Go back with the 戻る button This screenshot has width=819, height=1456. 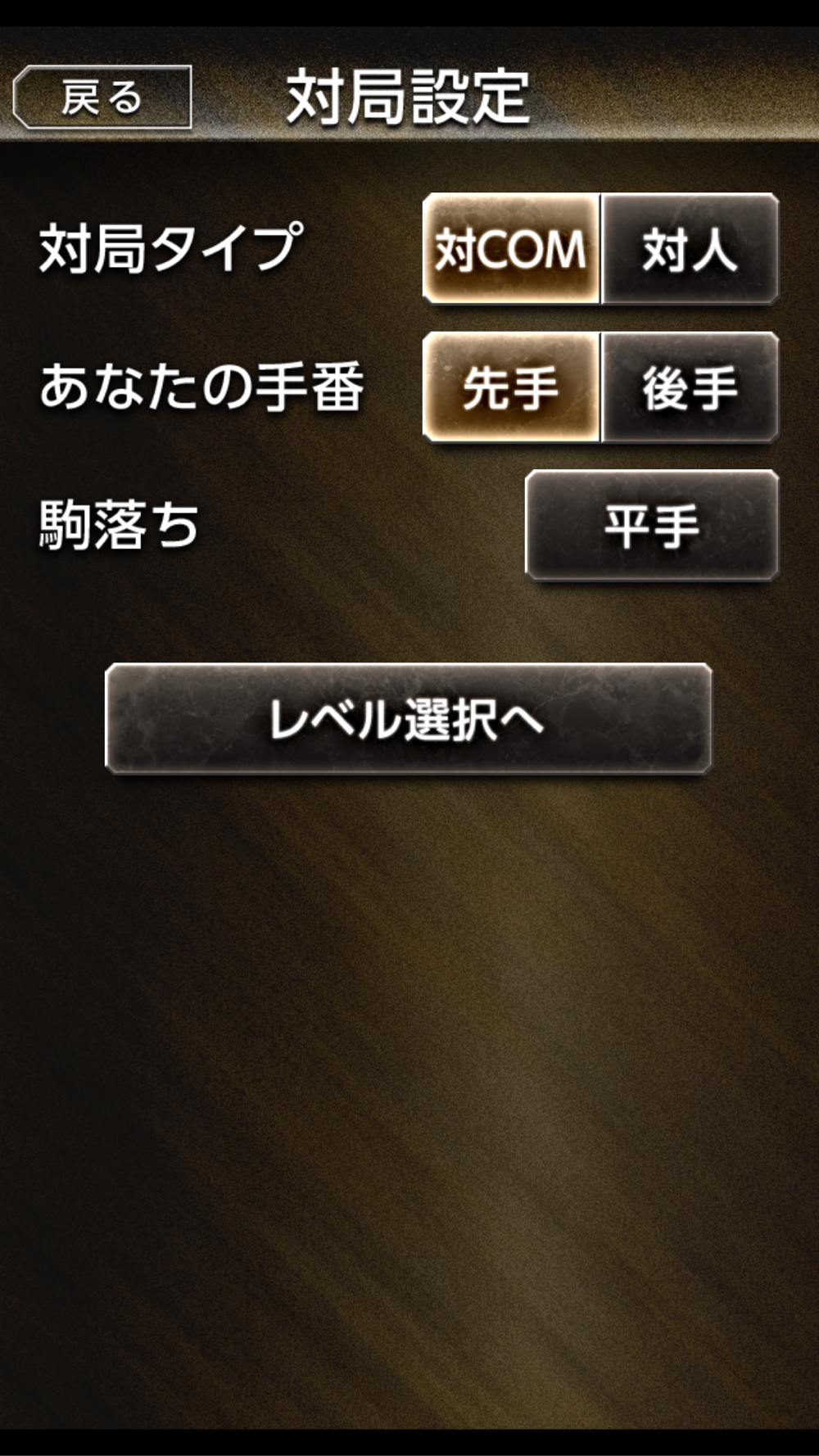(102, 97)
